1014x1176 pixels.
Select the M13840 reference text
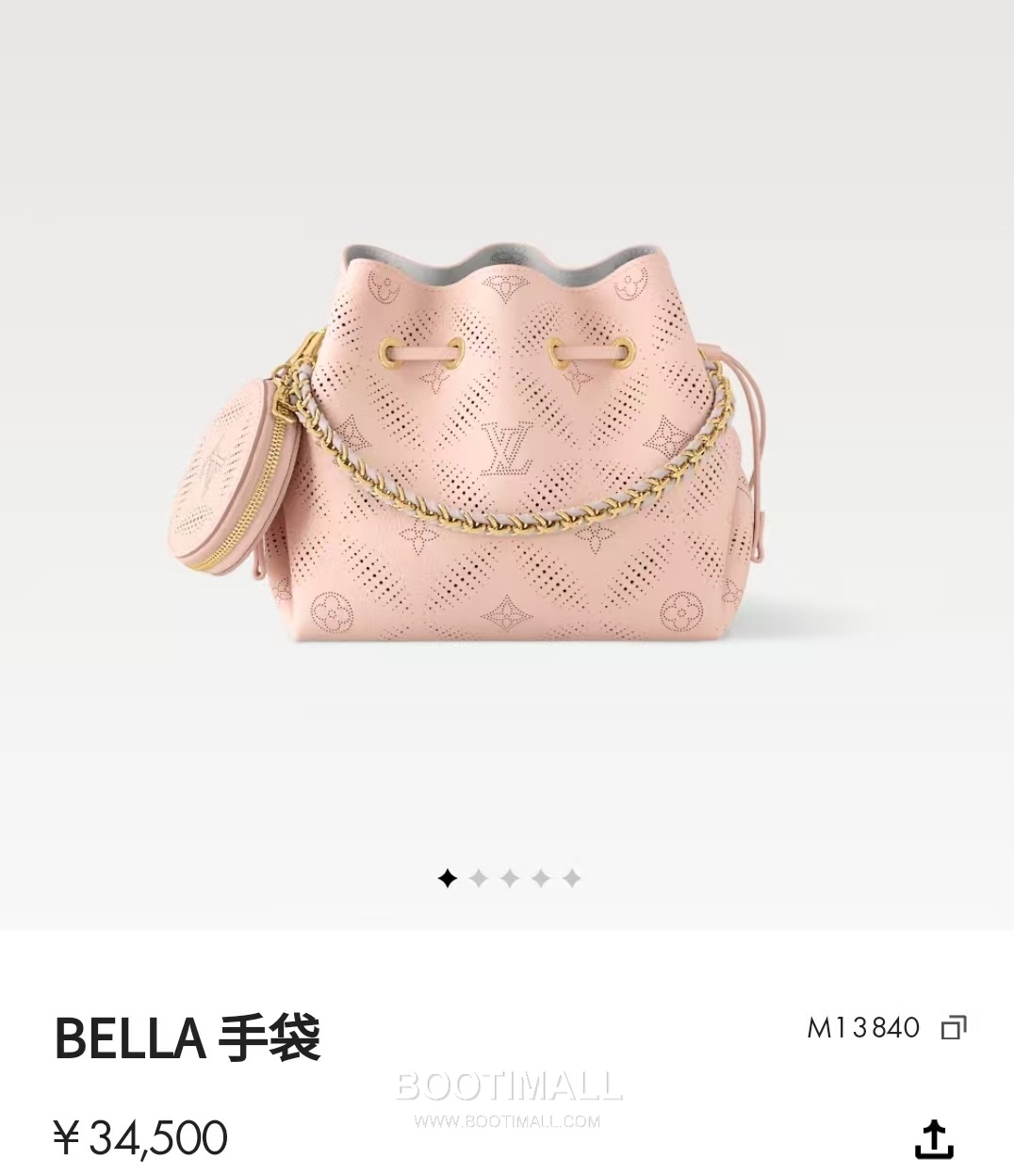[x=864, y=1029]
